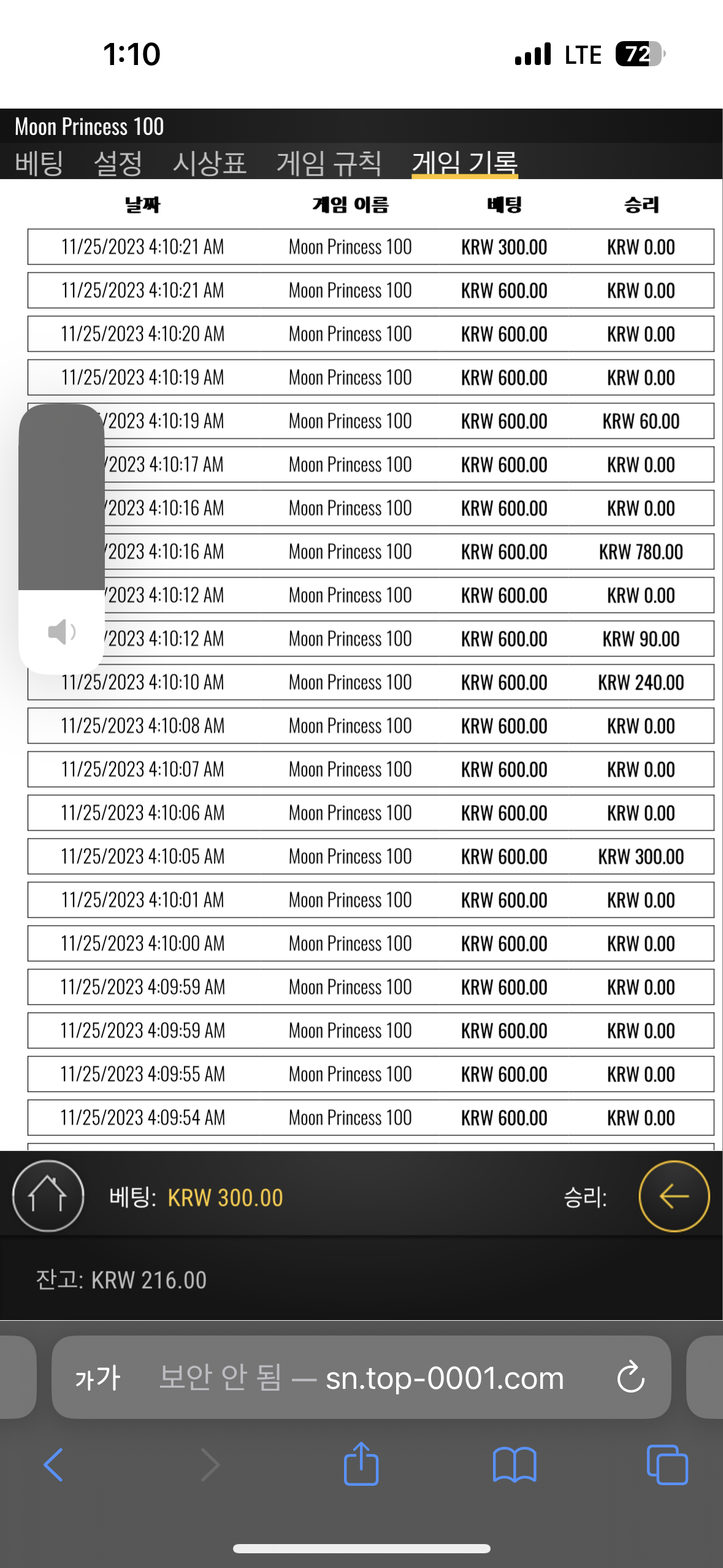Tap the sn.top-0001.com address bar

click(x=361, y=1377)
